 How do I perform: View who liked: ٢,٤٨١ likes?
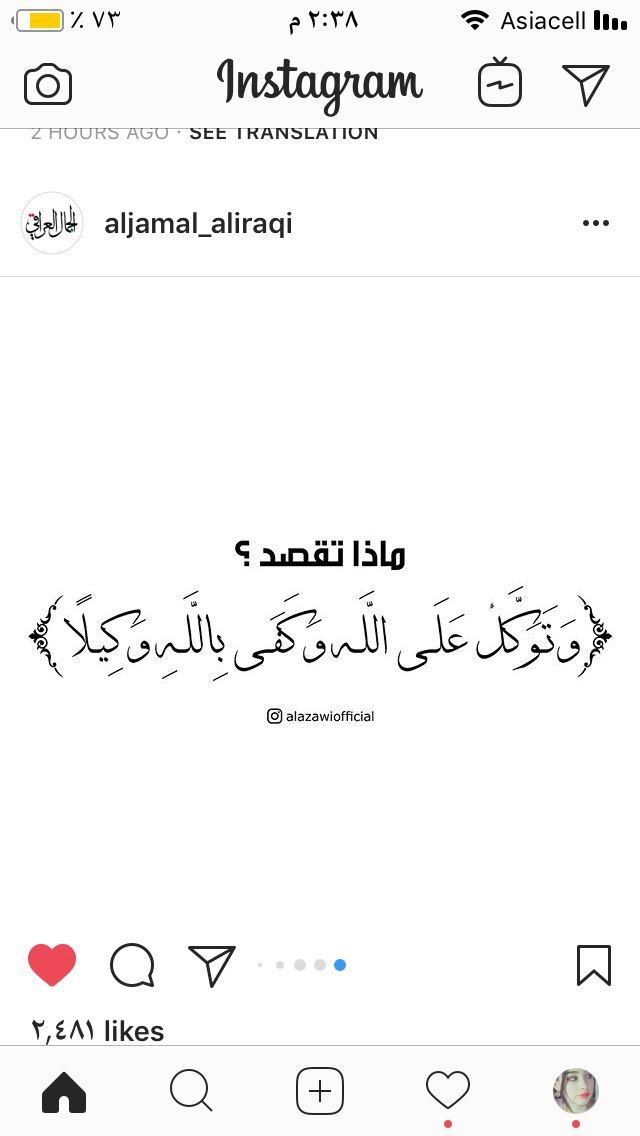pyautogui.click(x=97, y=1030)
